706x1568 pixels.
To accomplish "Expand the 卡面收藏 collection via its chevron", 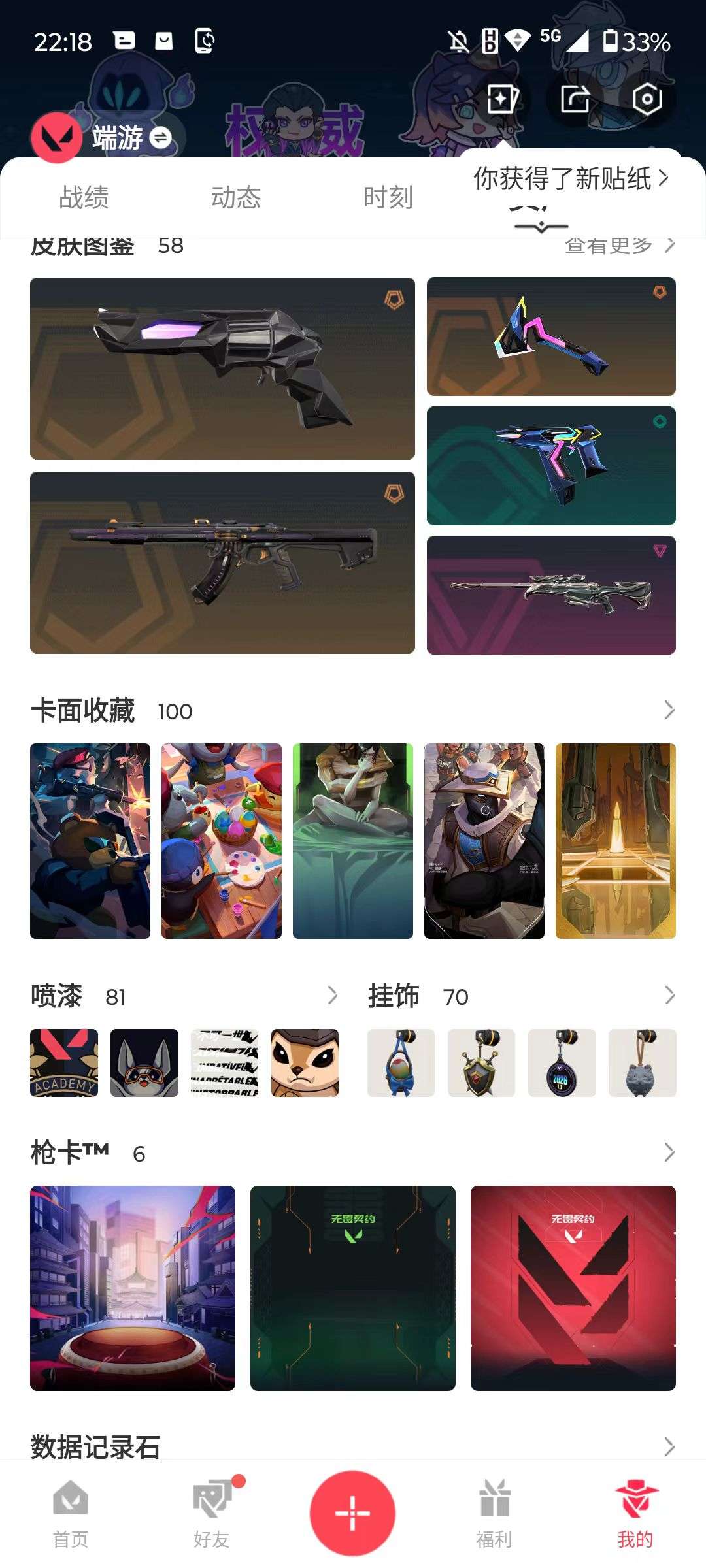I will click(x=667, y=711).
